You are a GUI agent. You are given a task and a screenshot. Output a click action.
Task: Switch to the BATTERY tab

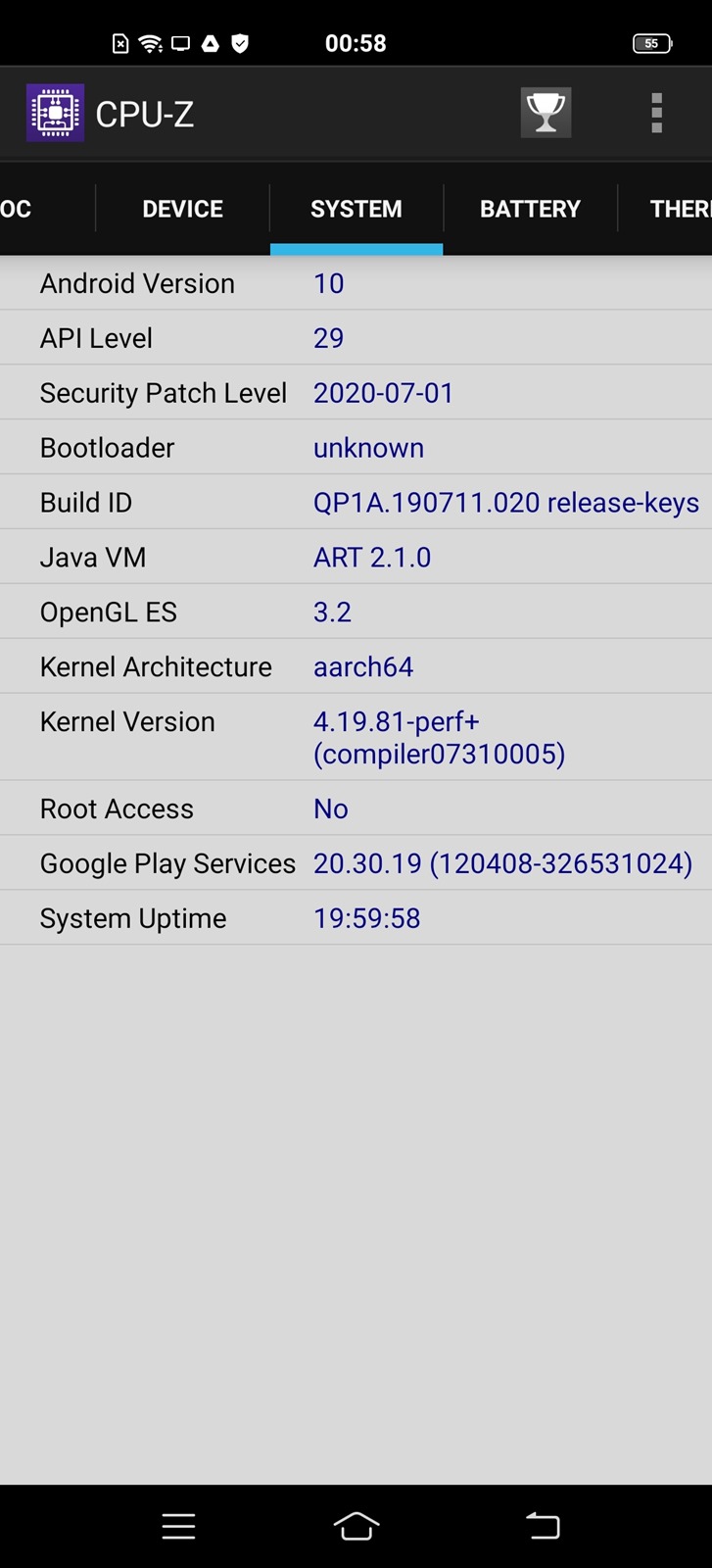pyautogui.click(x=530, y=209)
